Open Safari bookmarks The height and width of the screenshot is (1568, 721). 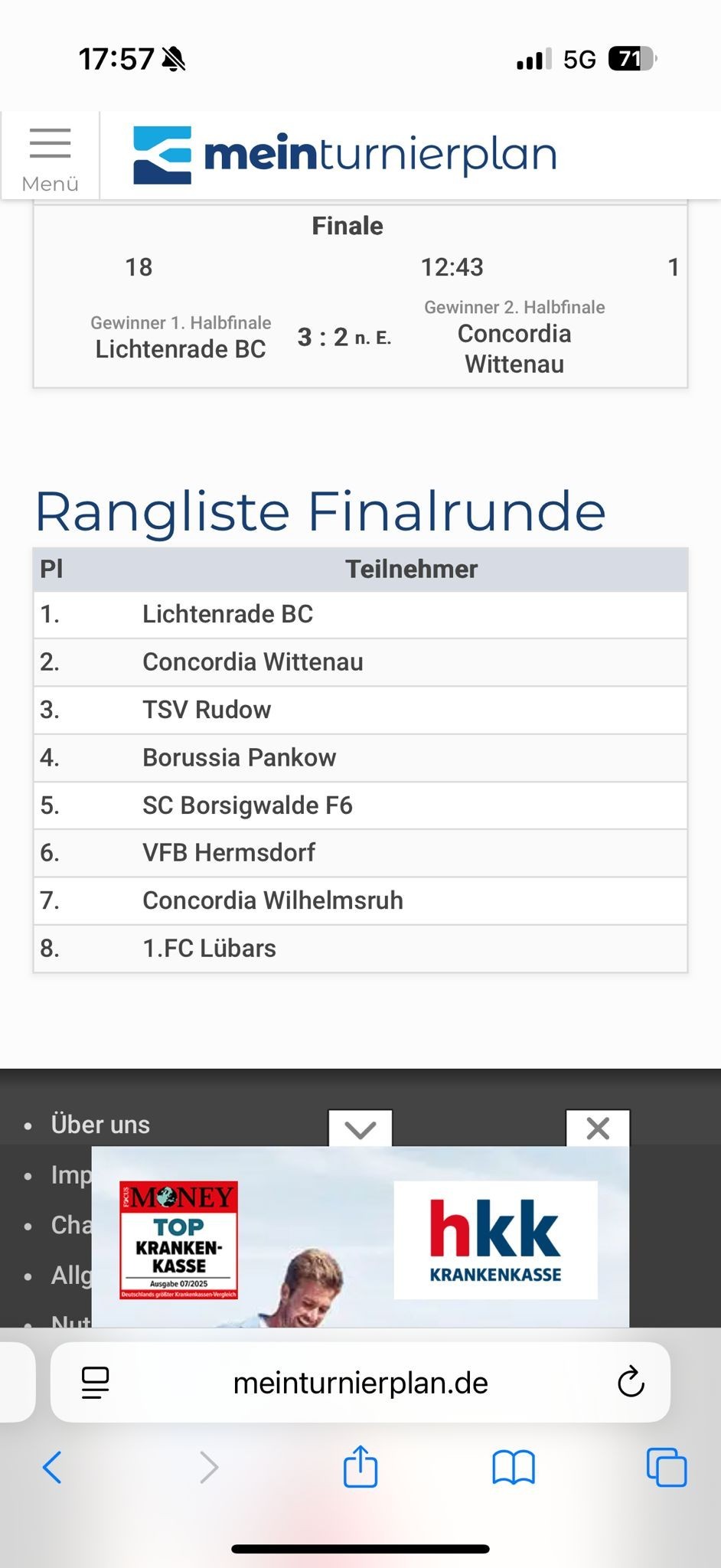(514, 1468)
